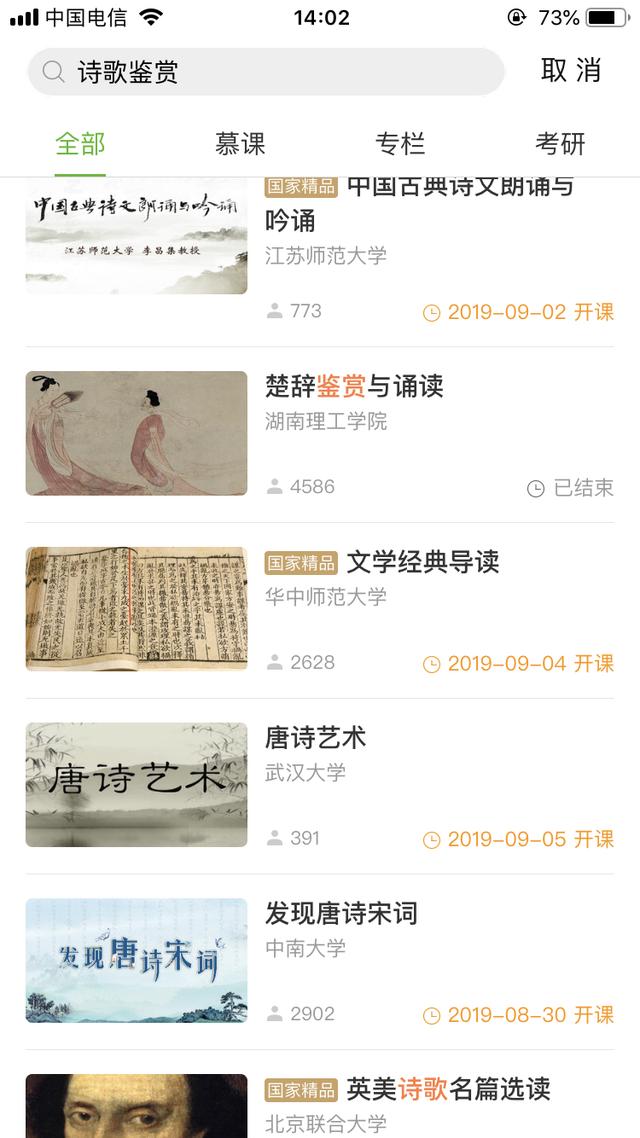This screenshot has height=1138, width=640.
Task: Cancel the search with 取消
Action: pyautogui.click(x=571, y=71)
